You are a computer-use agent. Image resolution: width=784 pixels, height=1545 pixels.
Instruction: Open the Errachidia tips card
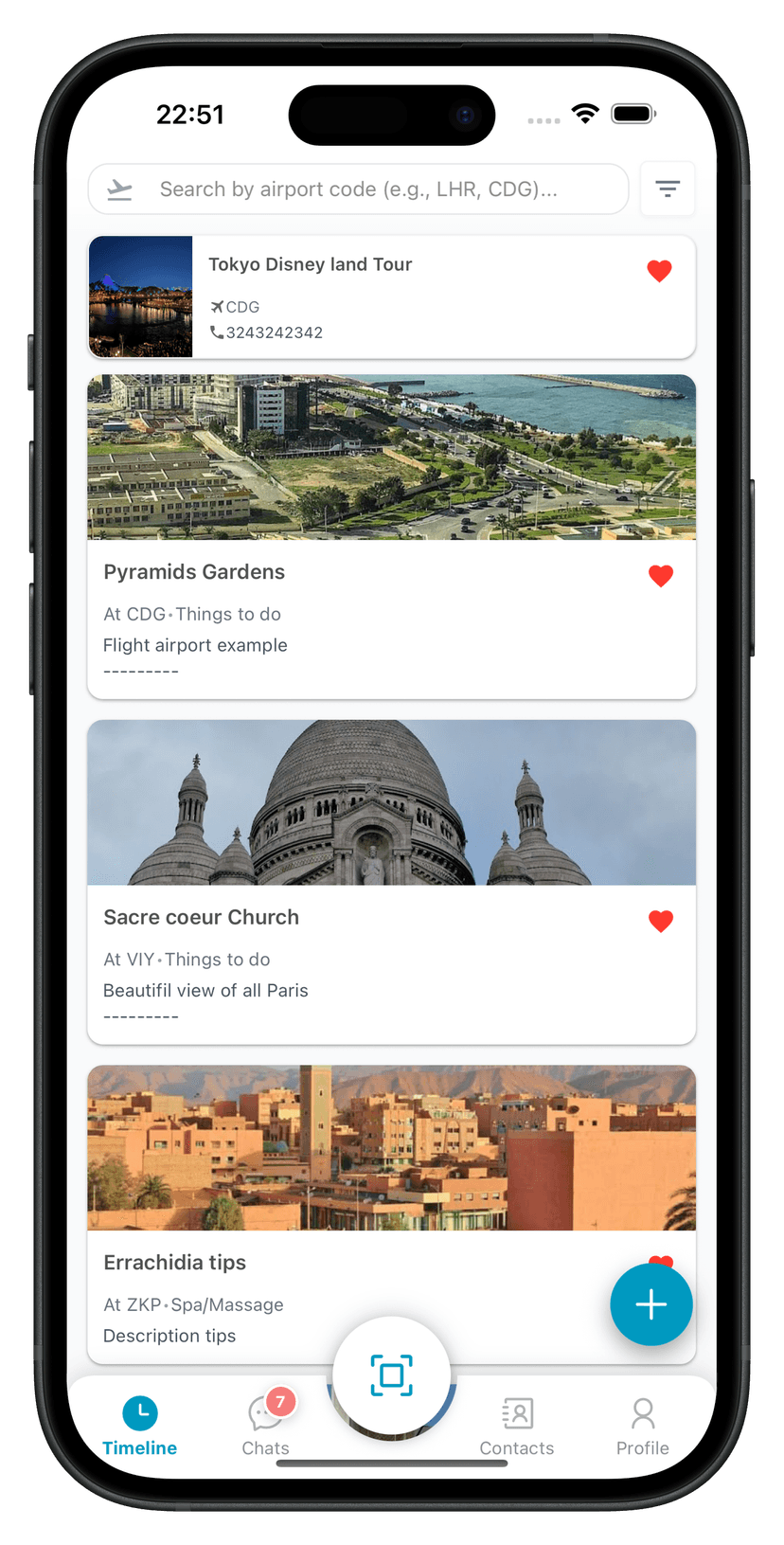360,1213
